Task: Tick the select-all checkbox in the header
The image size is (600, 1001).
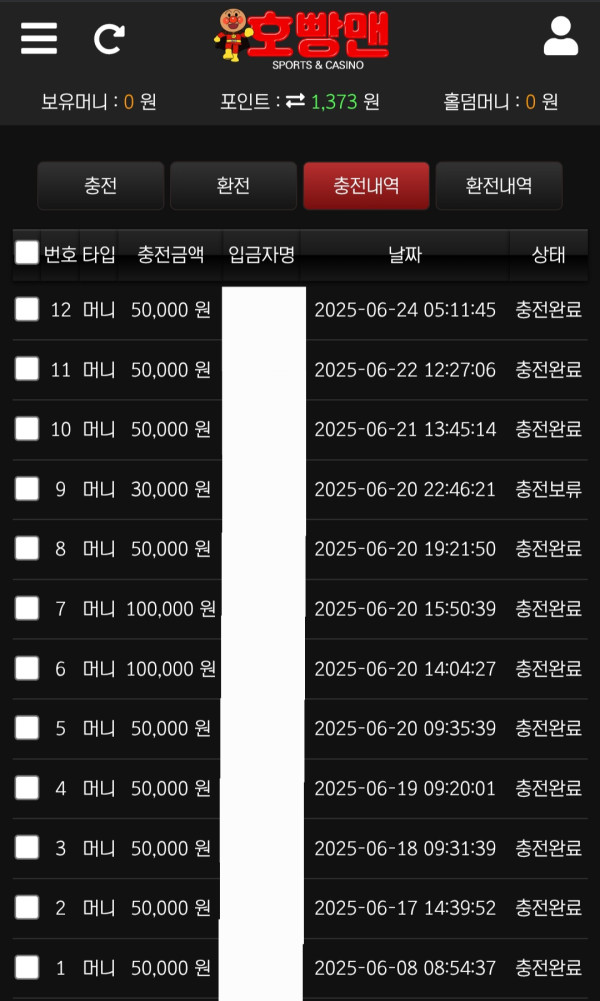Action: pos(27,253)
